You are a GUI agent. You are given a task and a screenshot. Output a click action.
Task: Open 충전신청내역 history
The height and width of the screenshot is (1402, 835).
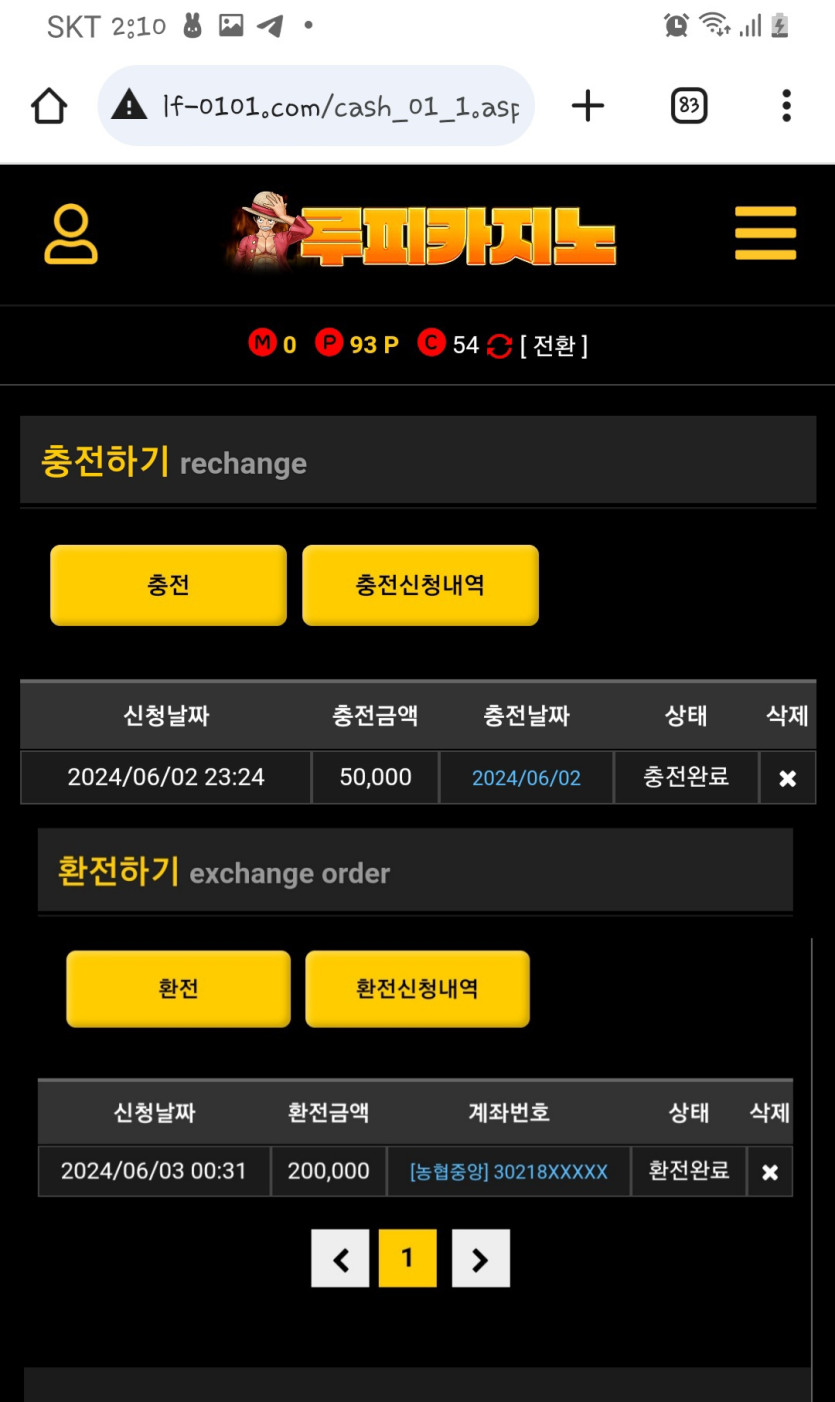(x=420, y=585)
